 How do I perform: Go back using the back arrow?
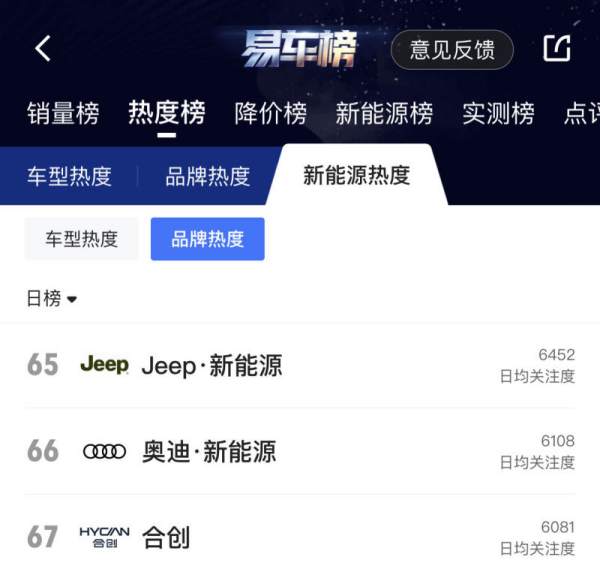point(42,48)
